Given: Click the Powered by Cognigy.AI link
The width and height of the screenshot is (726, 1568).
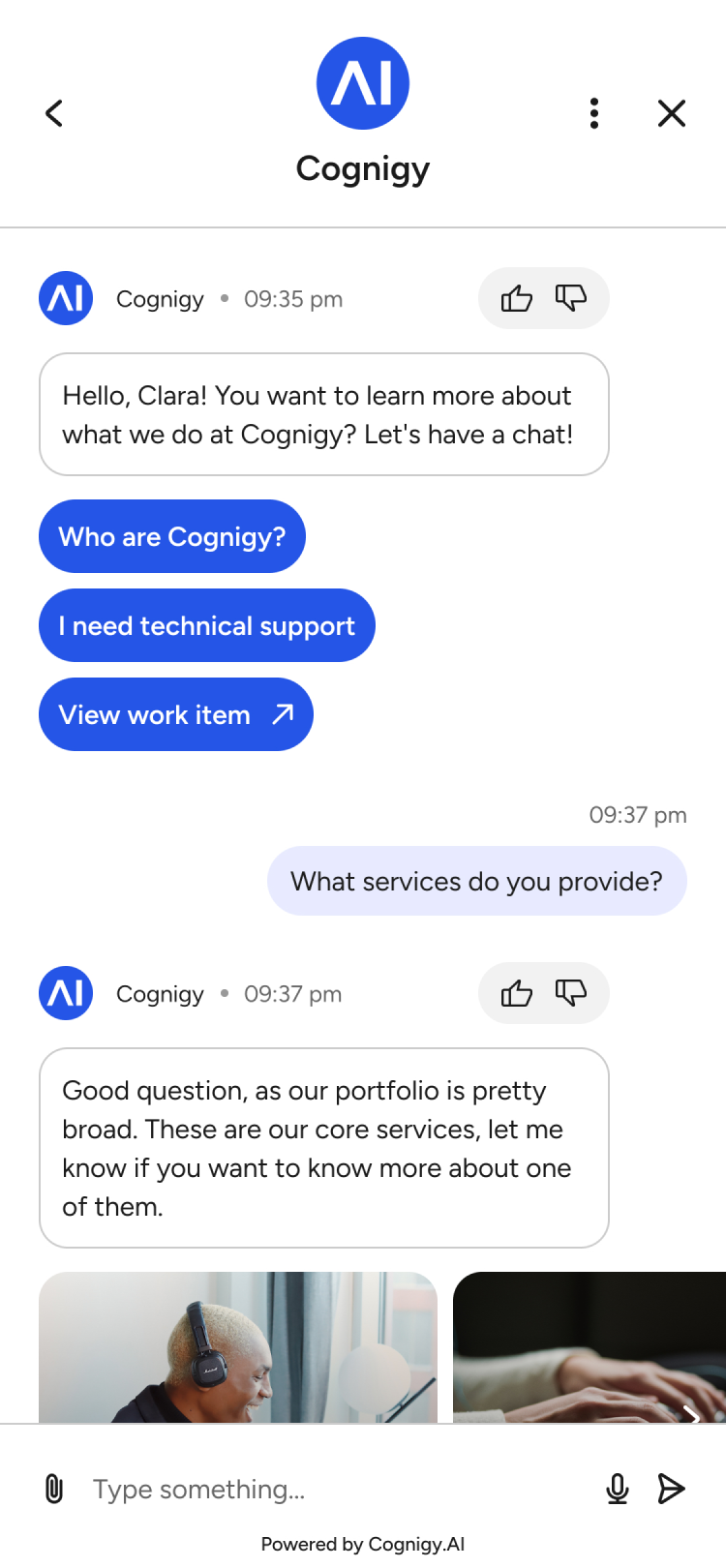Looking at the screenshot, I should (363, 1544).
